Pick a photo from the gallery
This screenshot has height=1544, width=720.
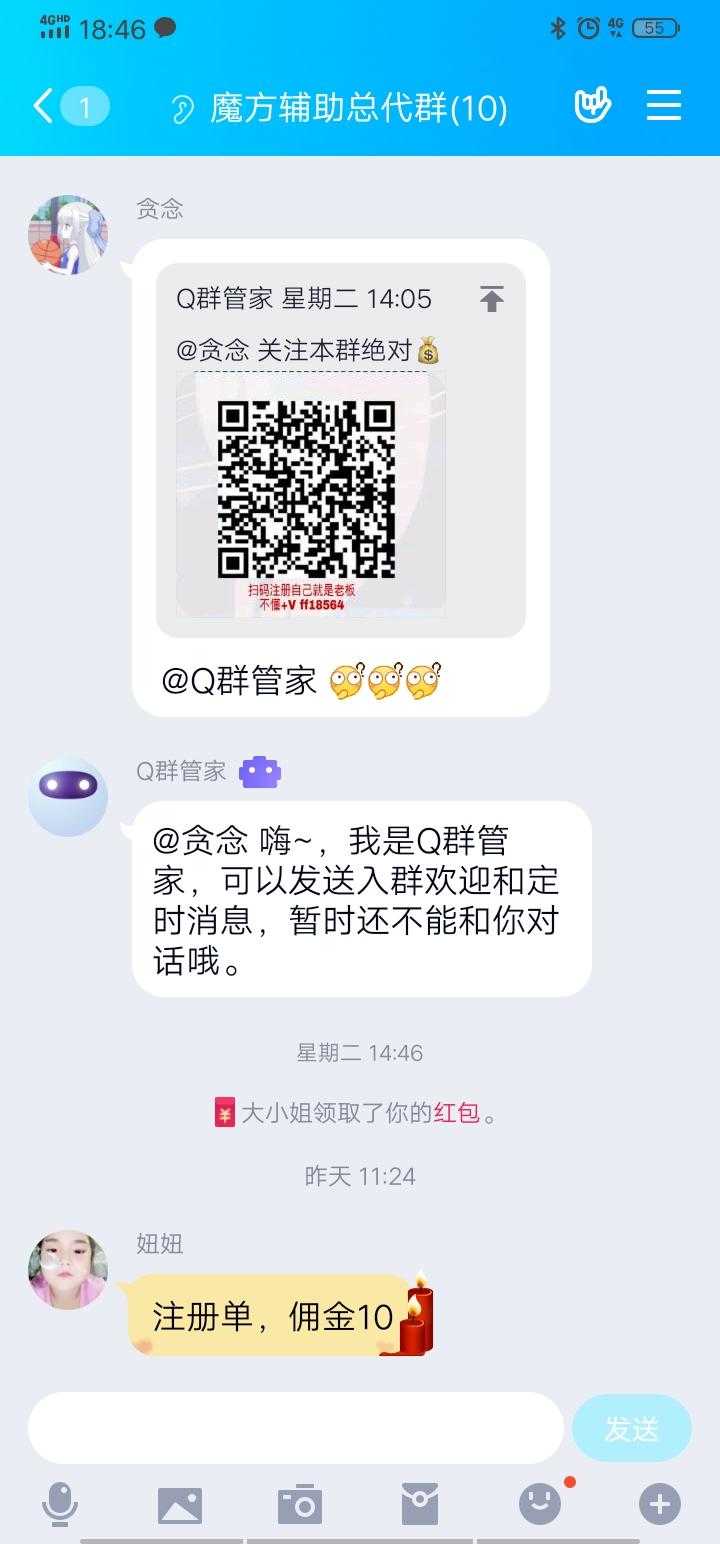click(x=180, y=1503)
